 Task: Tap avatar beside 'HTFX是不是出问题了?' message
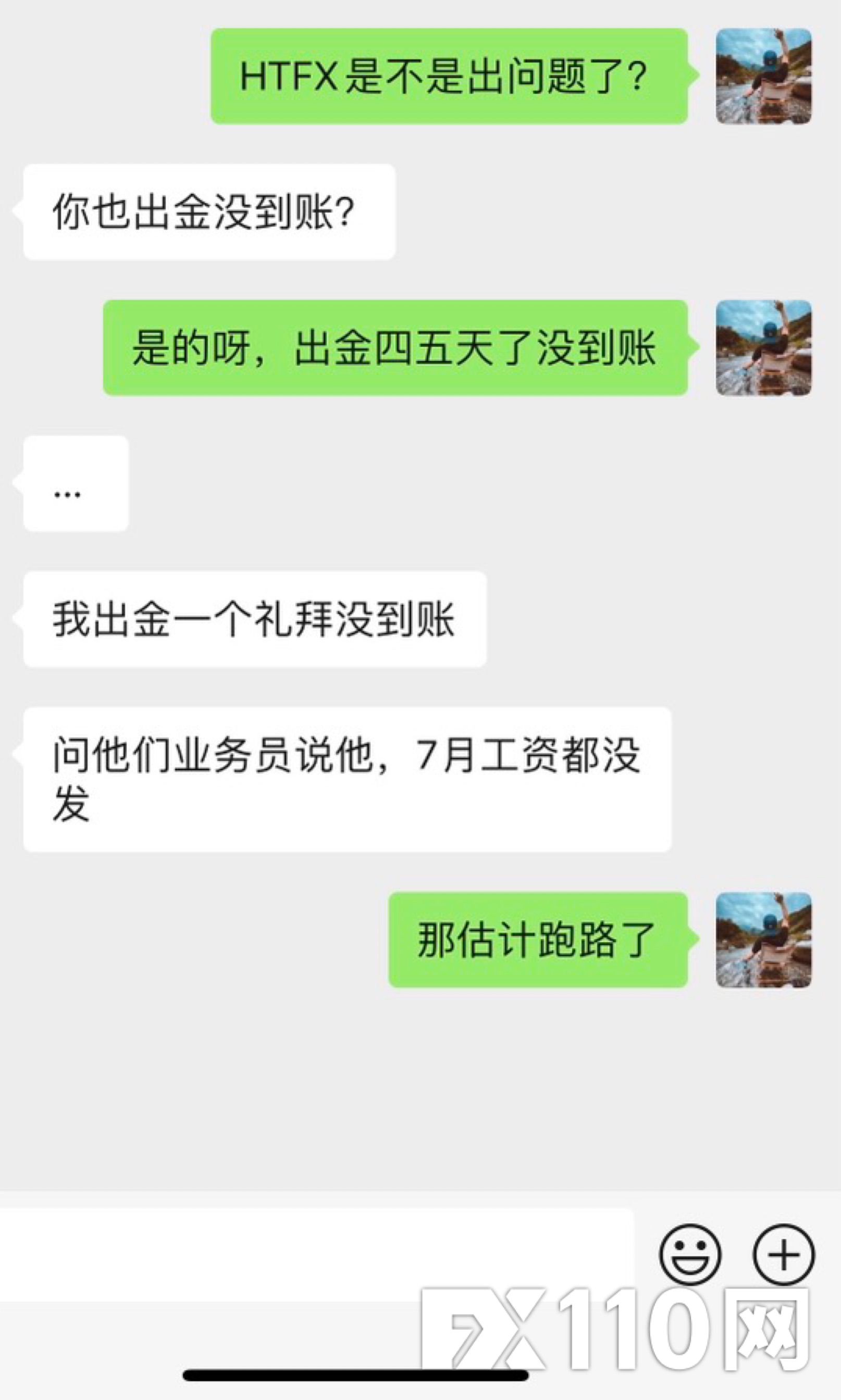tap(763, 77)
